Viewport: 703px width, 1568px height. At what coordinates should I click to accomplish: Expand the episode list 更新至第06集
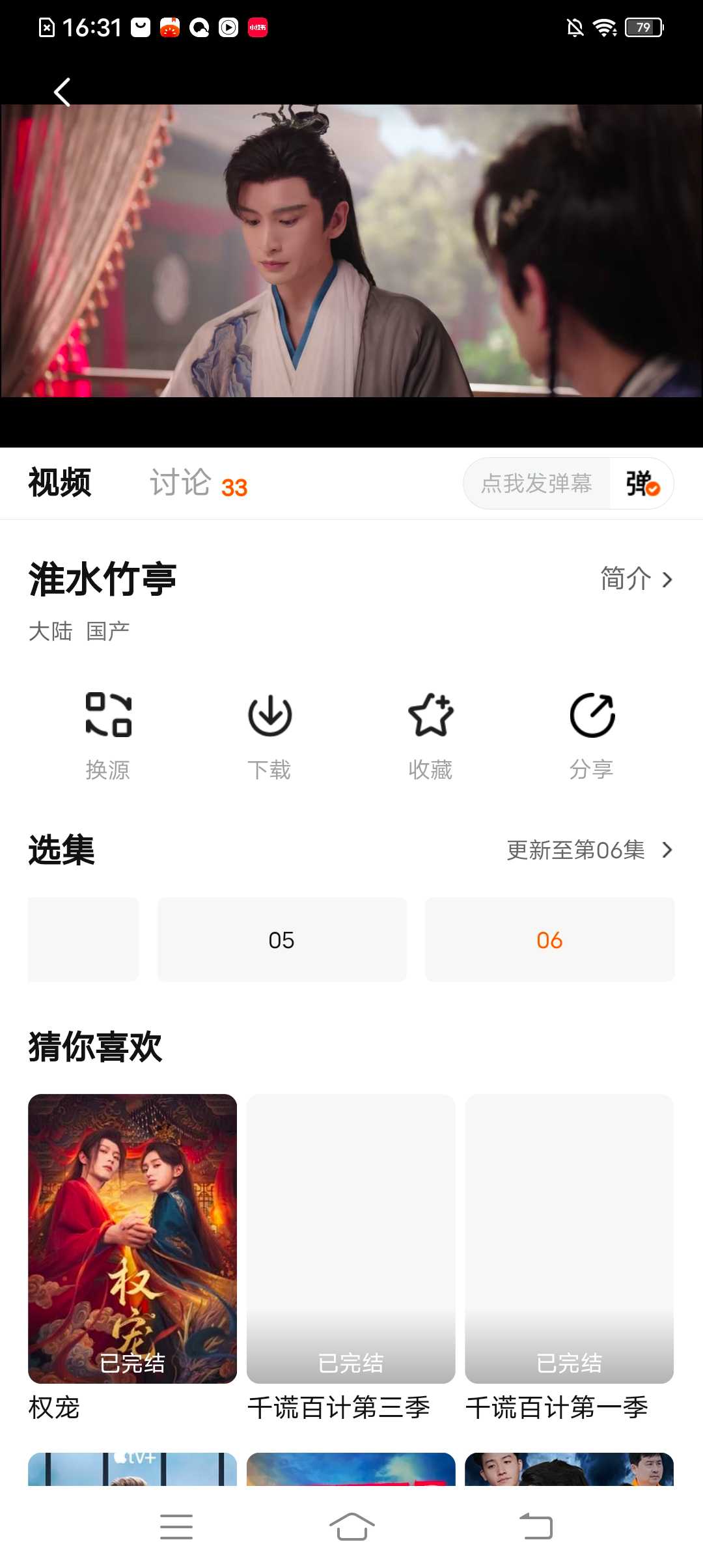(589, 850)
